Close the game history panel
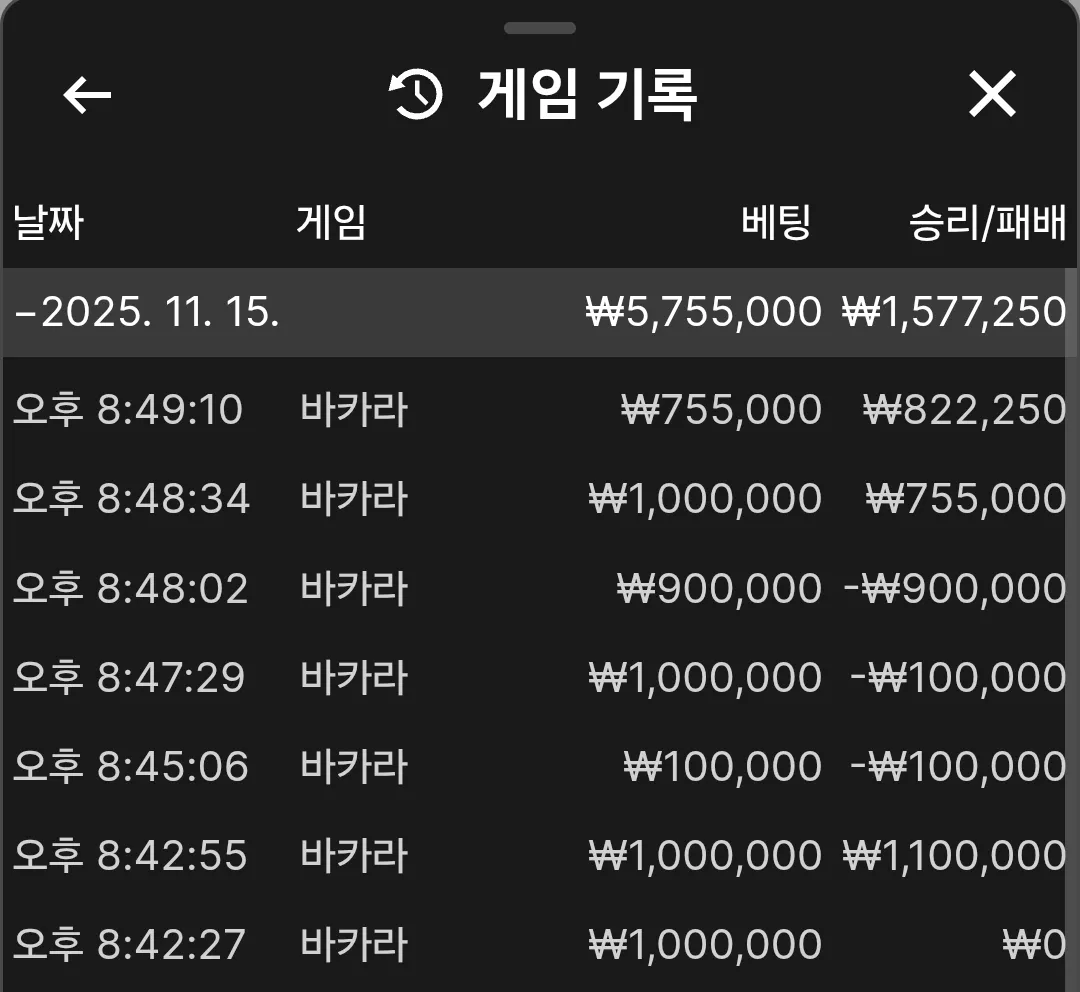The width and height of the screenshot is (1080, 992). (x=992, y=94)
